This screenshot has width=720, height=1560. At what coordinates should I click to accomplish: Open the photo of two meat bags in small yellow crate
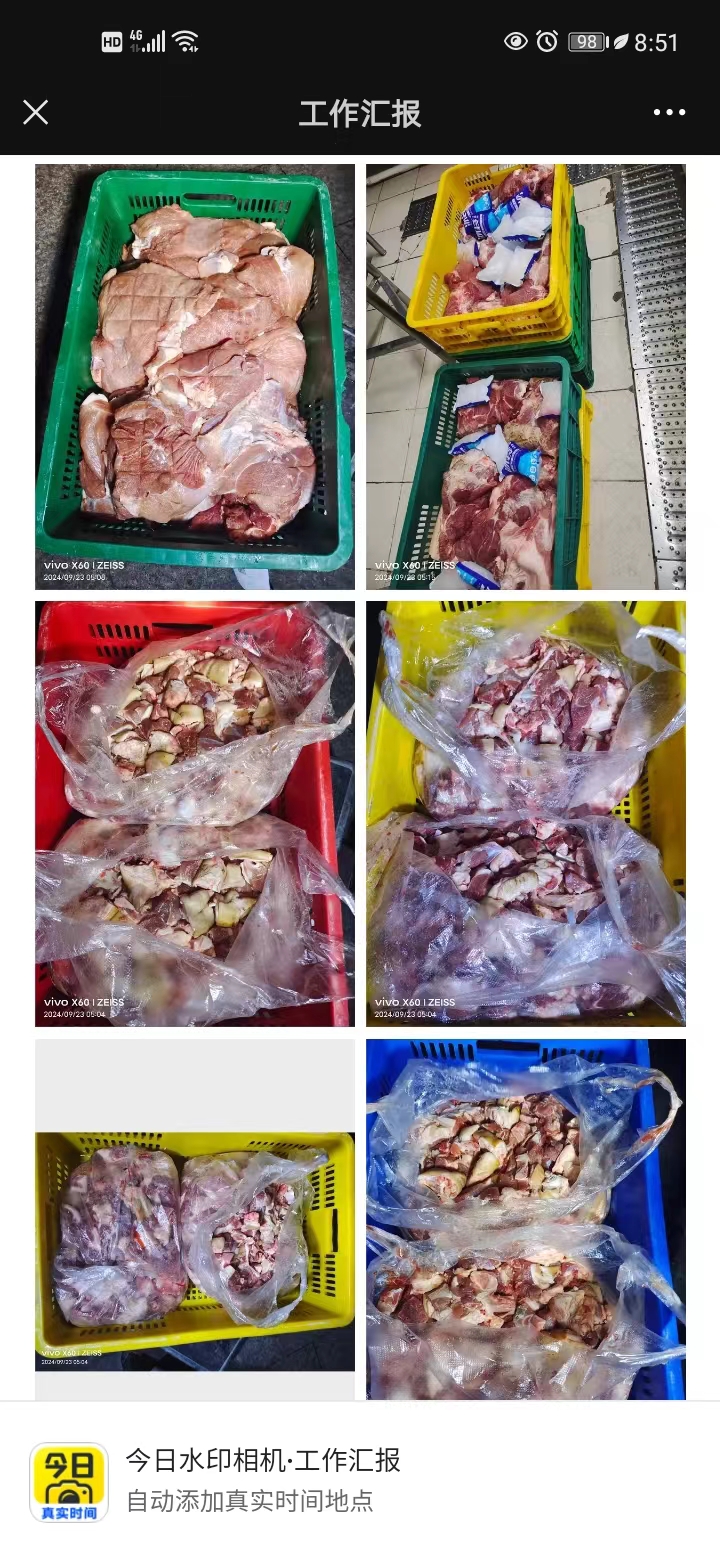[195, 1240]
